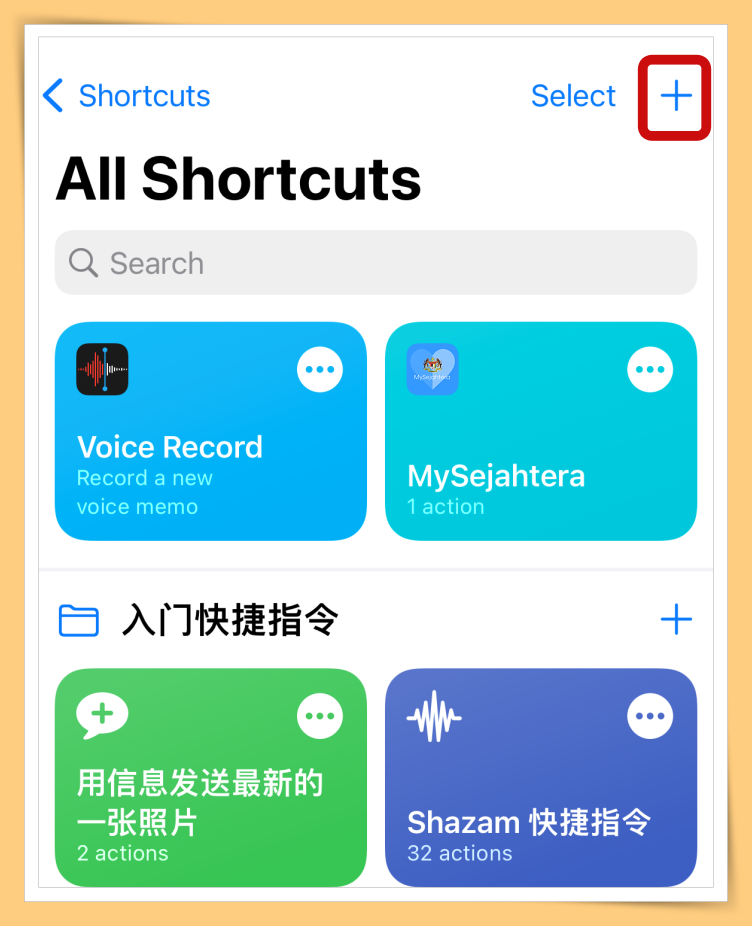The width and height of the screenshot is (752, 926).
Task: Create a new shortcut with plus icon
Action: coord(676,96)
